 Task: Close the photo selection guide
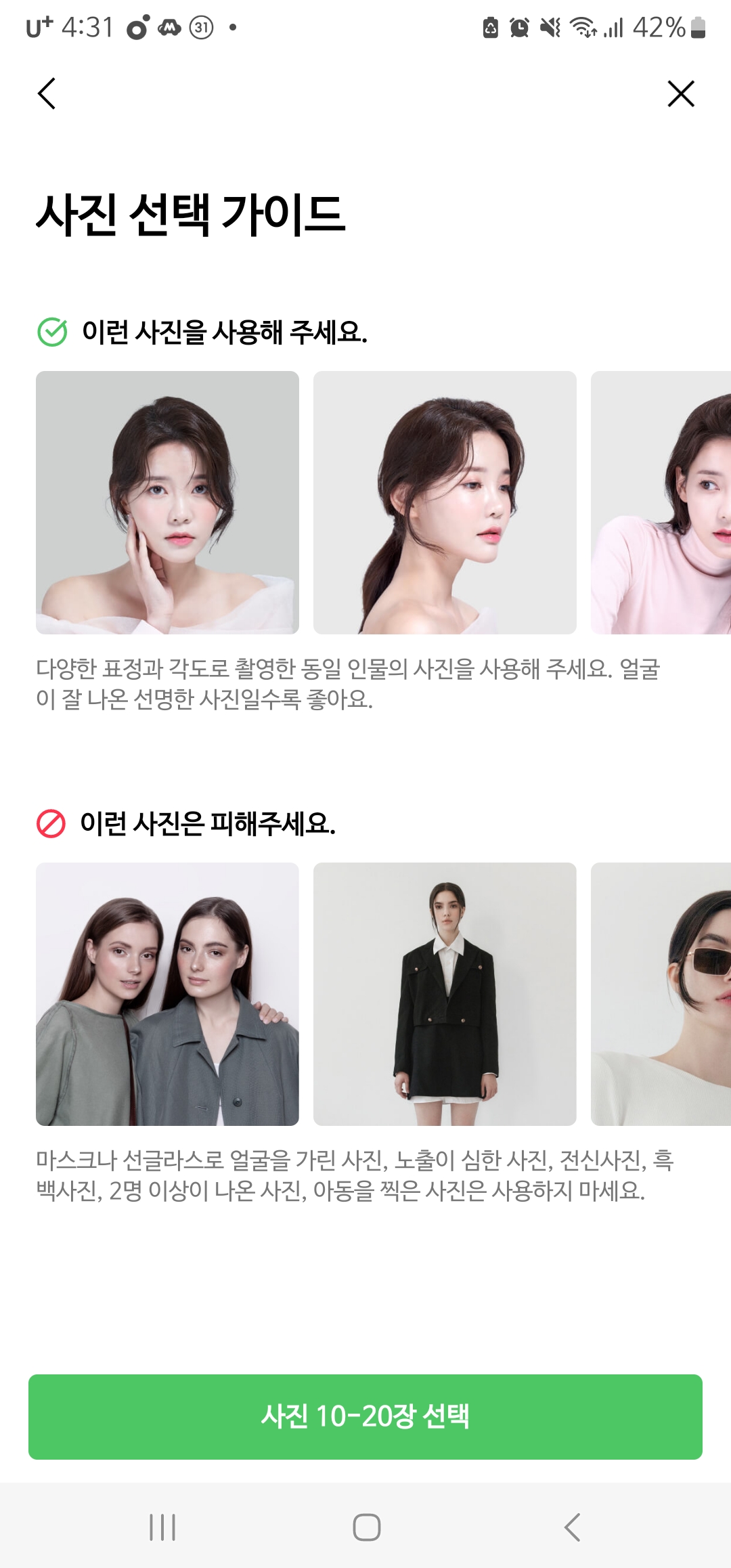680,93
